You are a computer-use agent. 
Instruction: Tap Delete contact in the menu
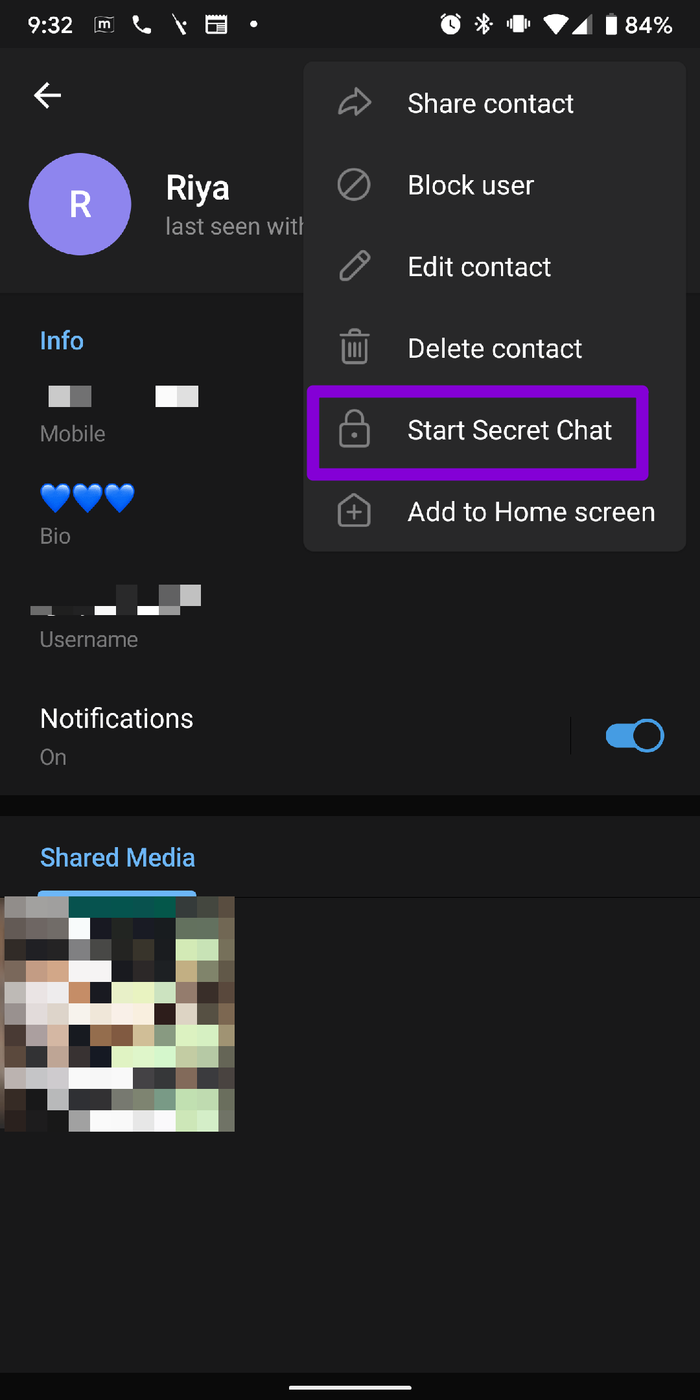pos(495,348)
